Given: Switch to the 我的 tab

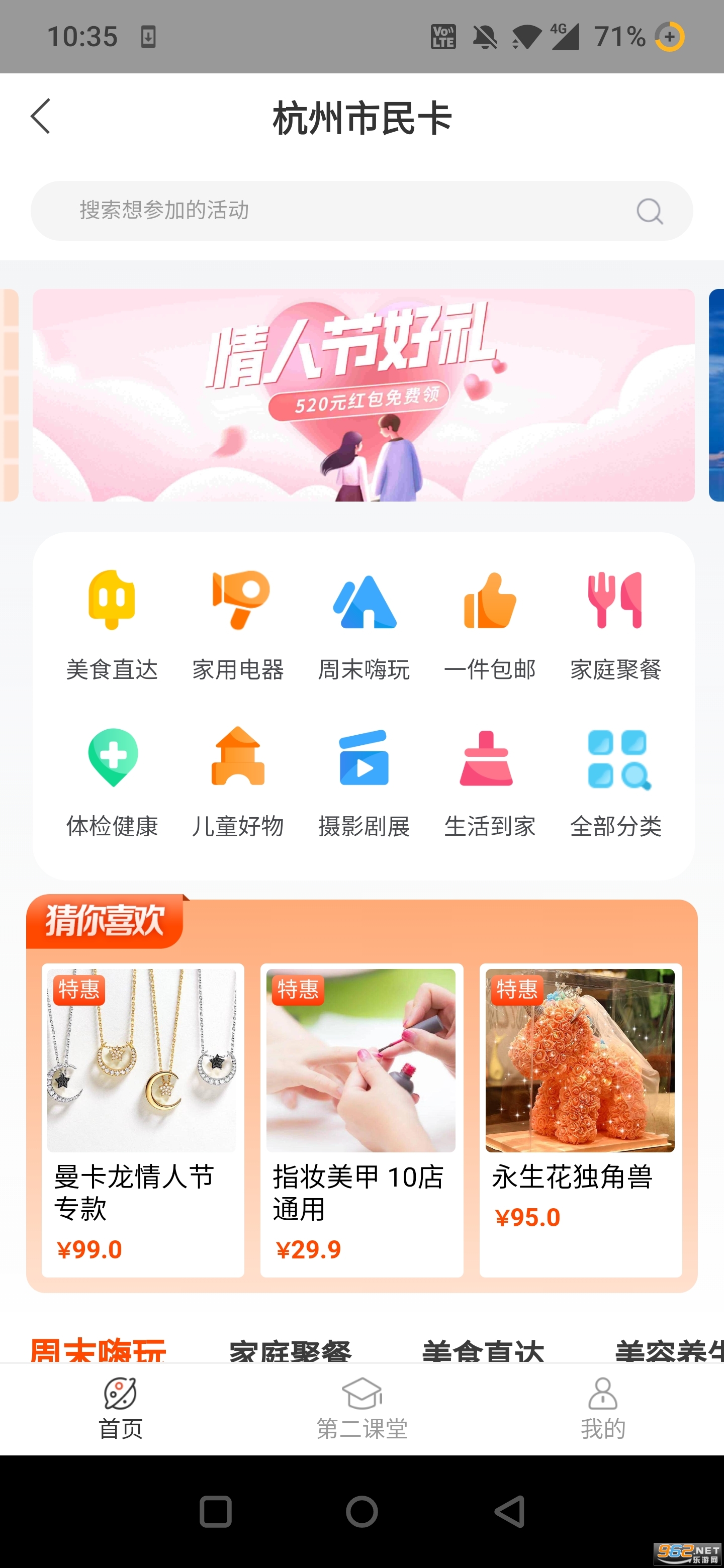Looking at the screenshot, I should [x=603, y=1409].
